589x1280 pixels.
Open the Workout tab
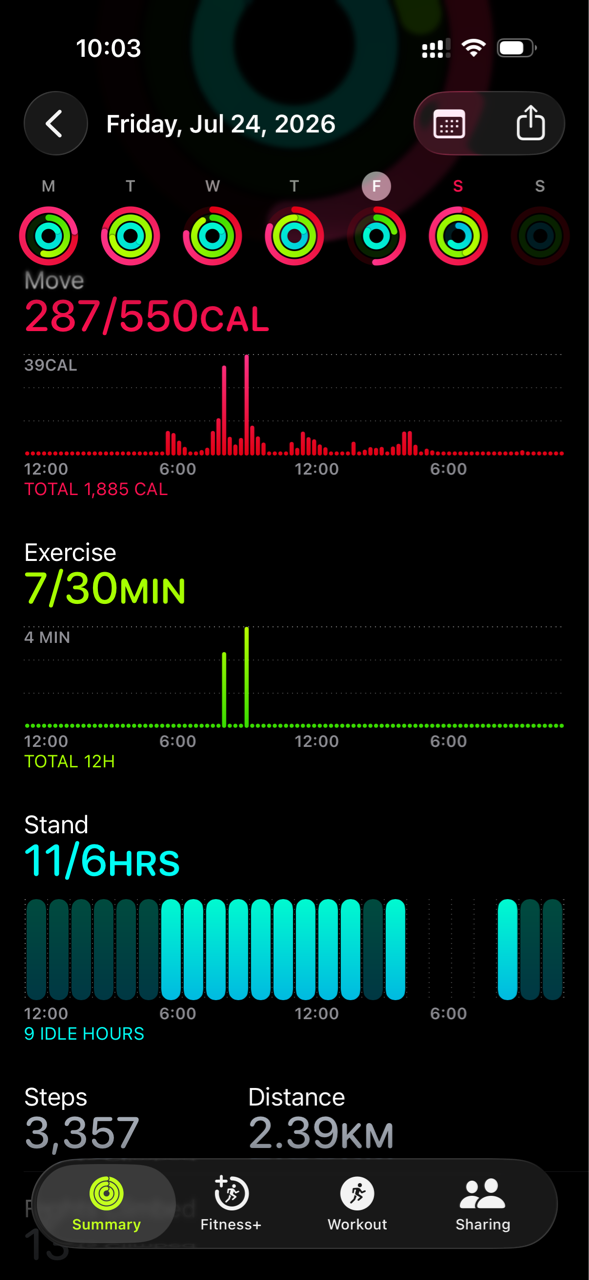pyautogui.click(x=357, y=1204)
